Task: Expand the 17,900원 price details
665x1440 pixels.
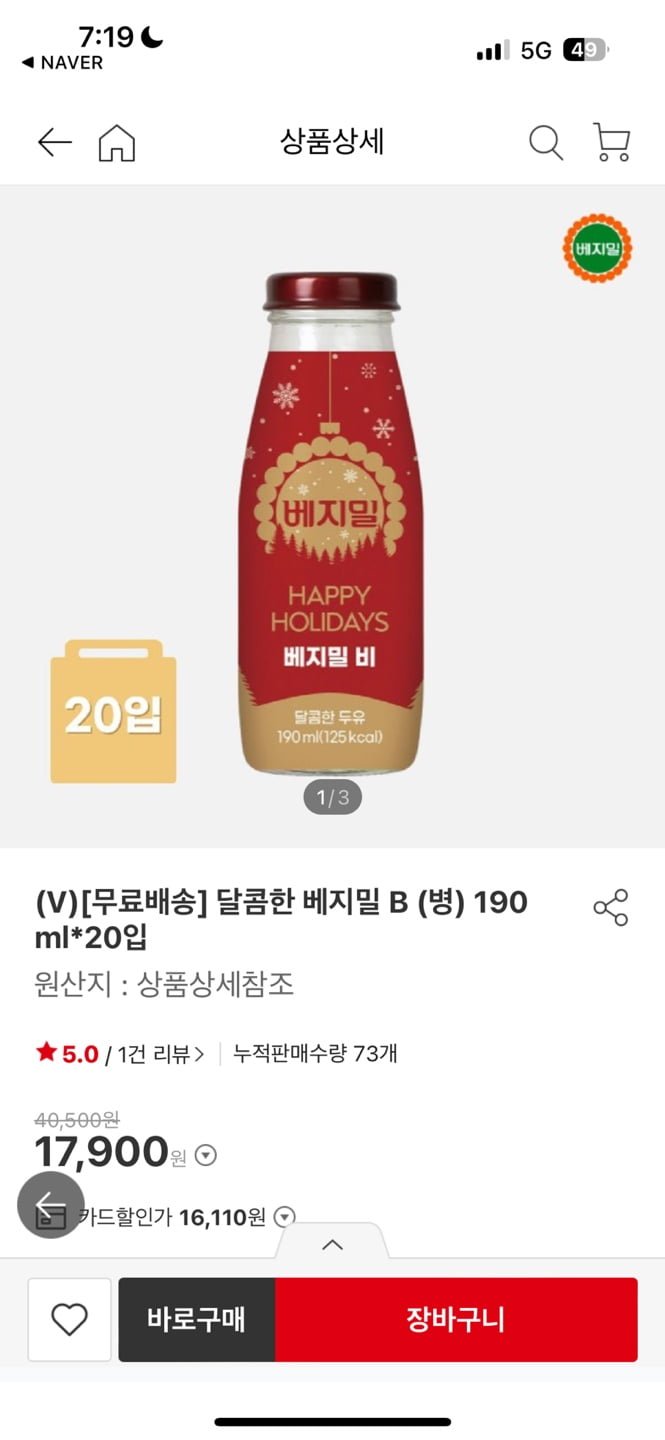Action: [205, 1156]
